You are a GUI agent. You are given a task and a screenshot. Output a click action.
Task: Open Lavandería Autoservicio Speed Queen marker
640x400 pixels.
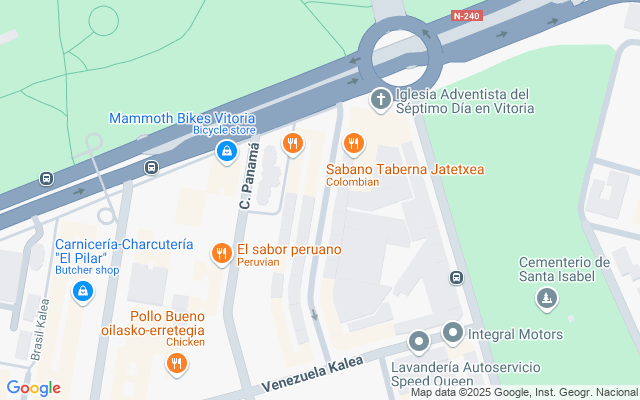420,345
